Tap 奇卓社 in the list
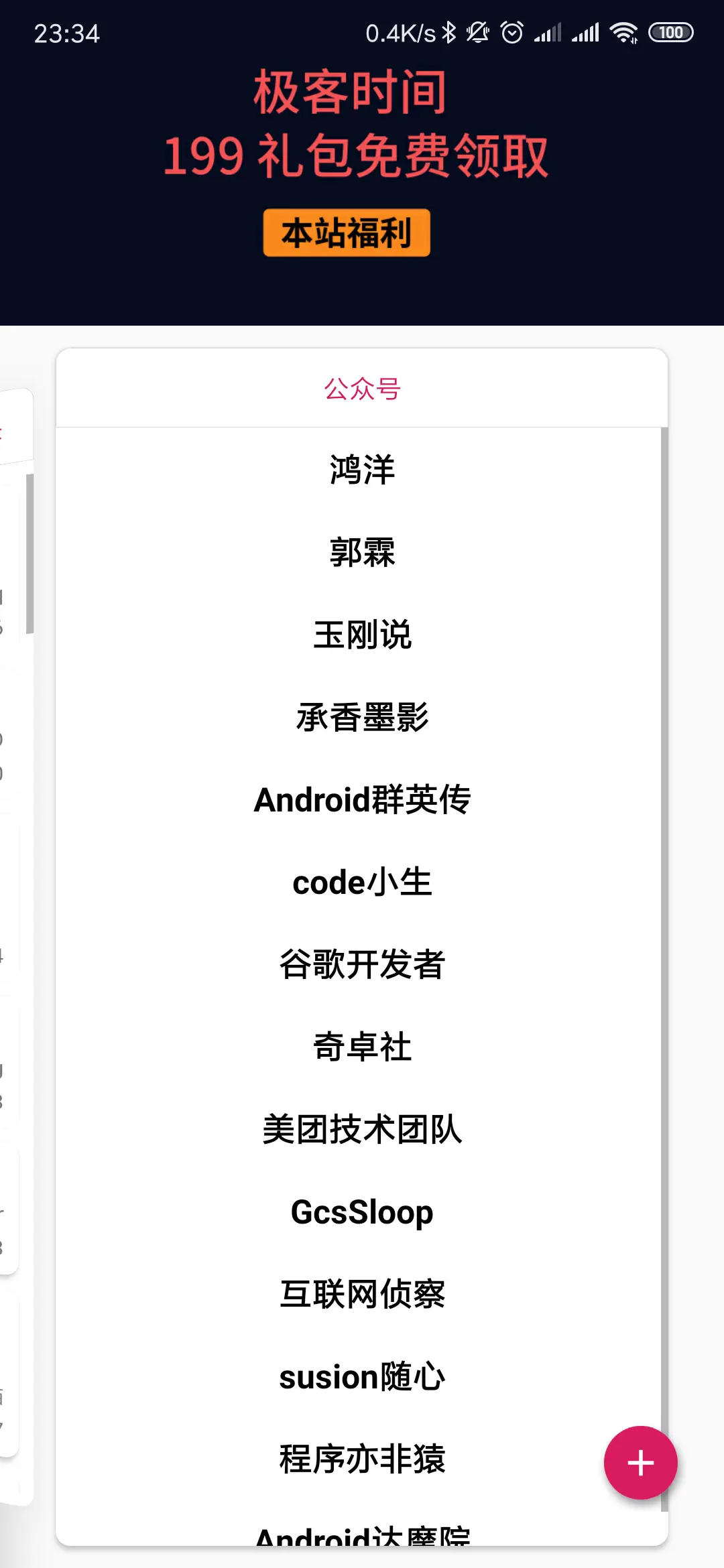This screenshot has width=724, height=1568. 362,1047
